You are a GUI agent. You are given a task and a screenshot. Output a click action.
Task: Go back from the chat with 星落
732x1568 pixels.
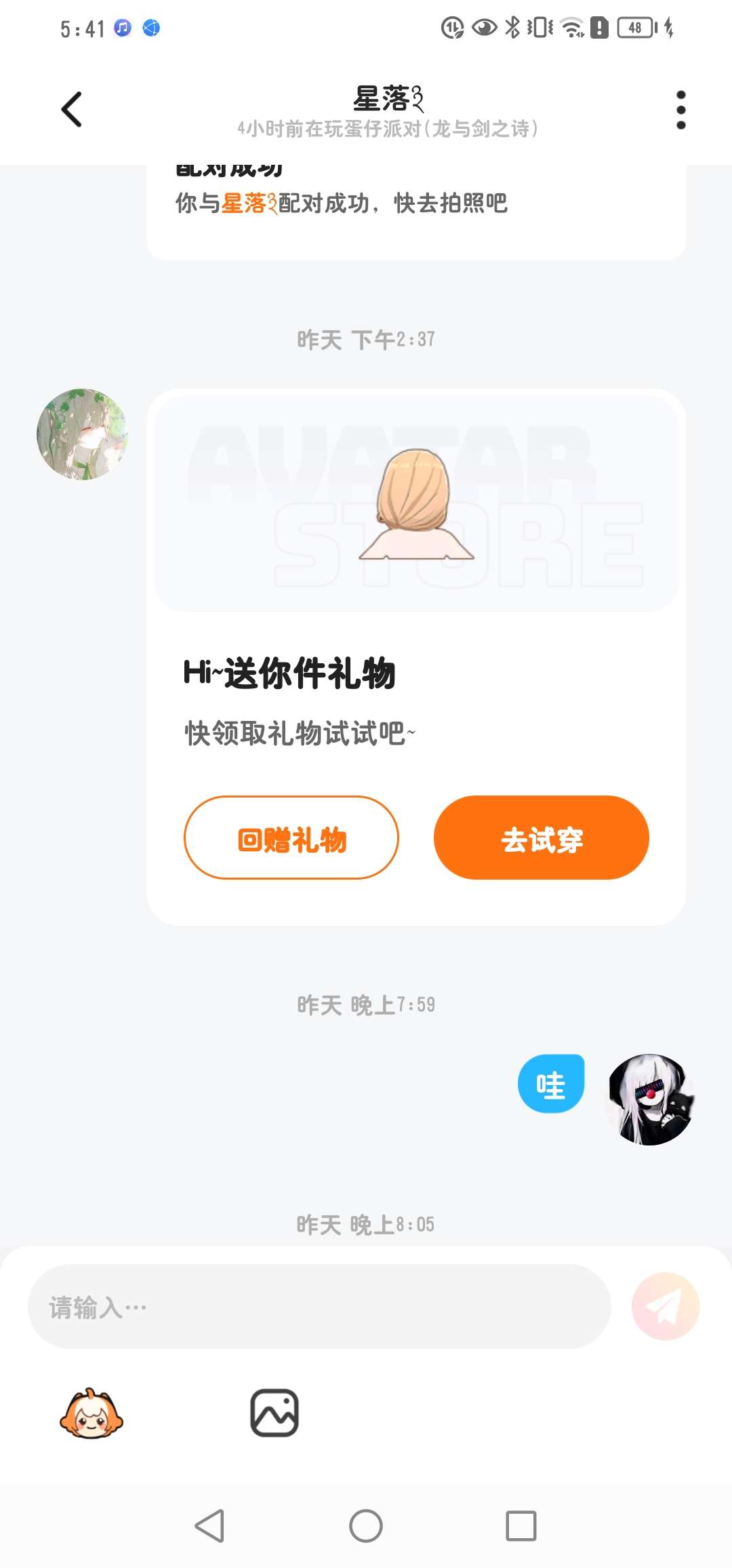click(72, 110)
